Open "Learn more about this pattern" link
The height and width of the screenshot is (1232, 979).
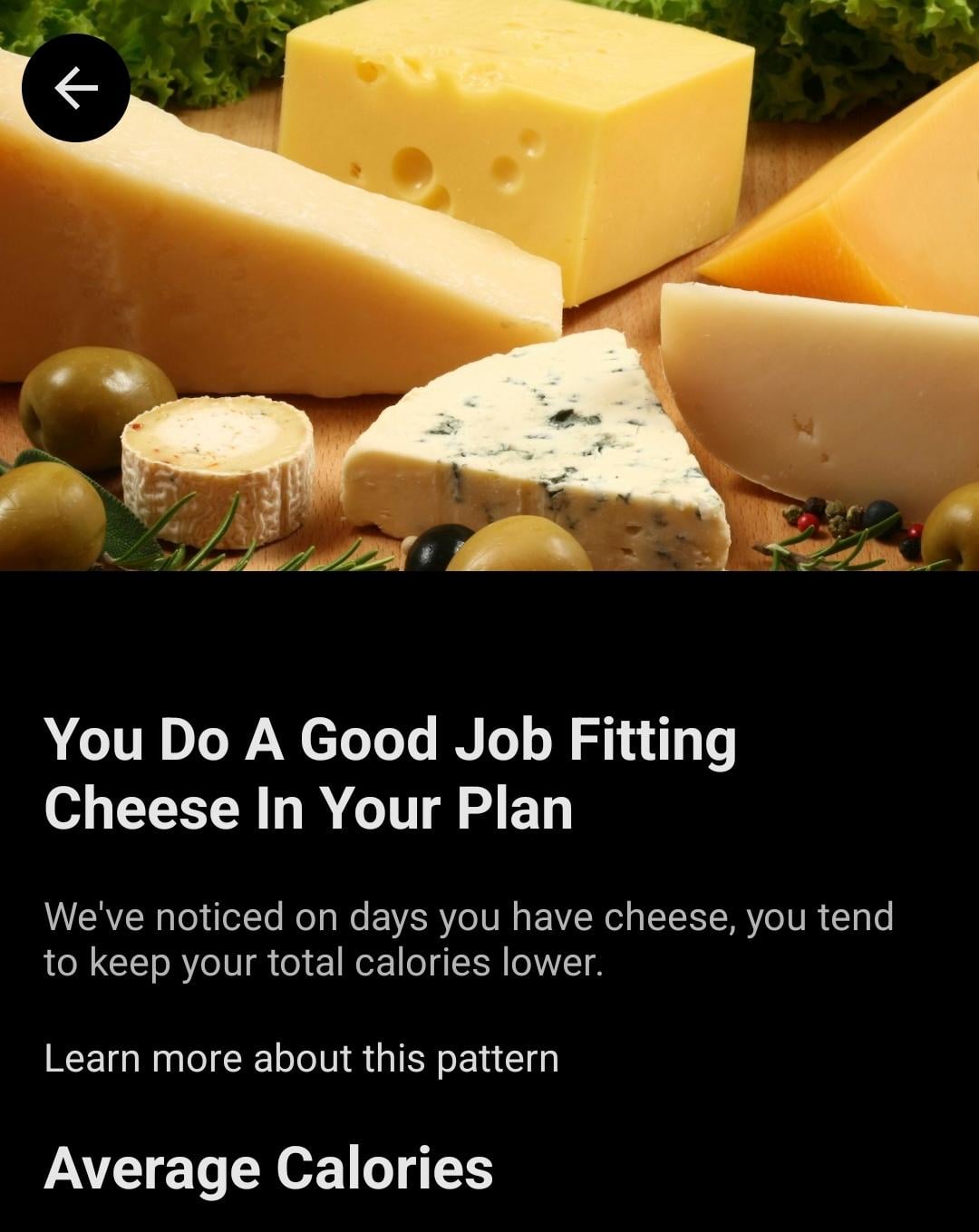301,1059
